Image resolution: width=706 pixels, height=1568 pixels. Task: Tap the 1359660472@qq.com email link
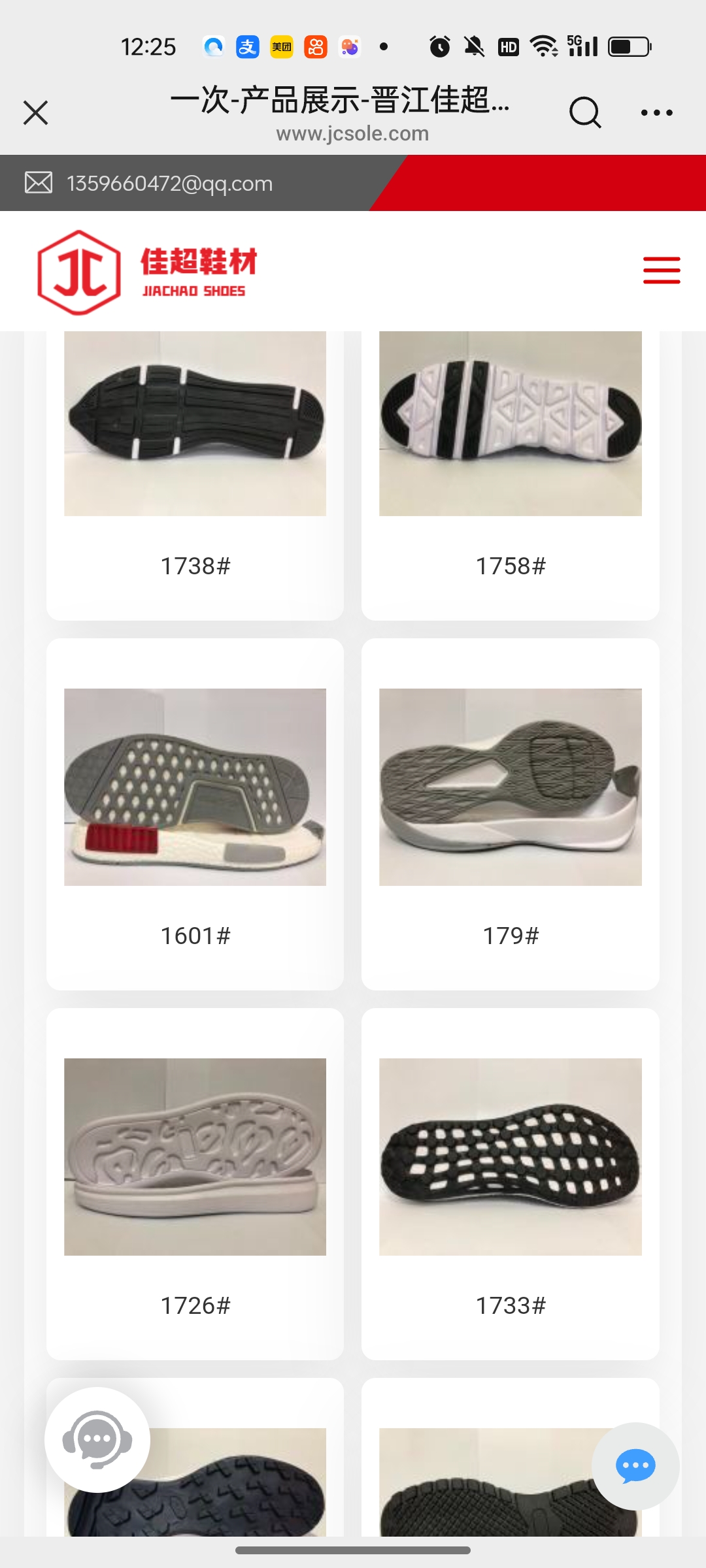click(x=169, y=184)
